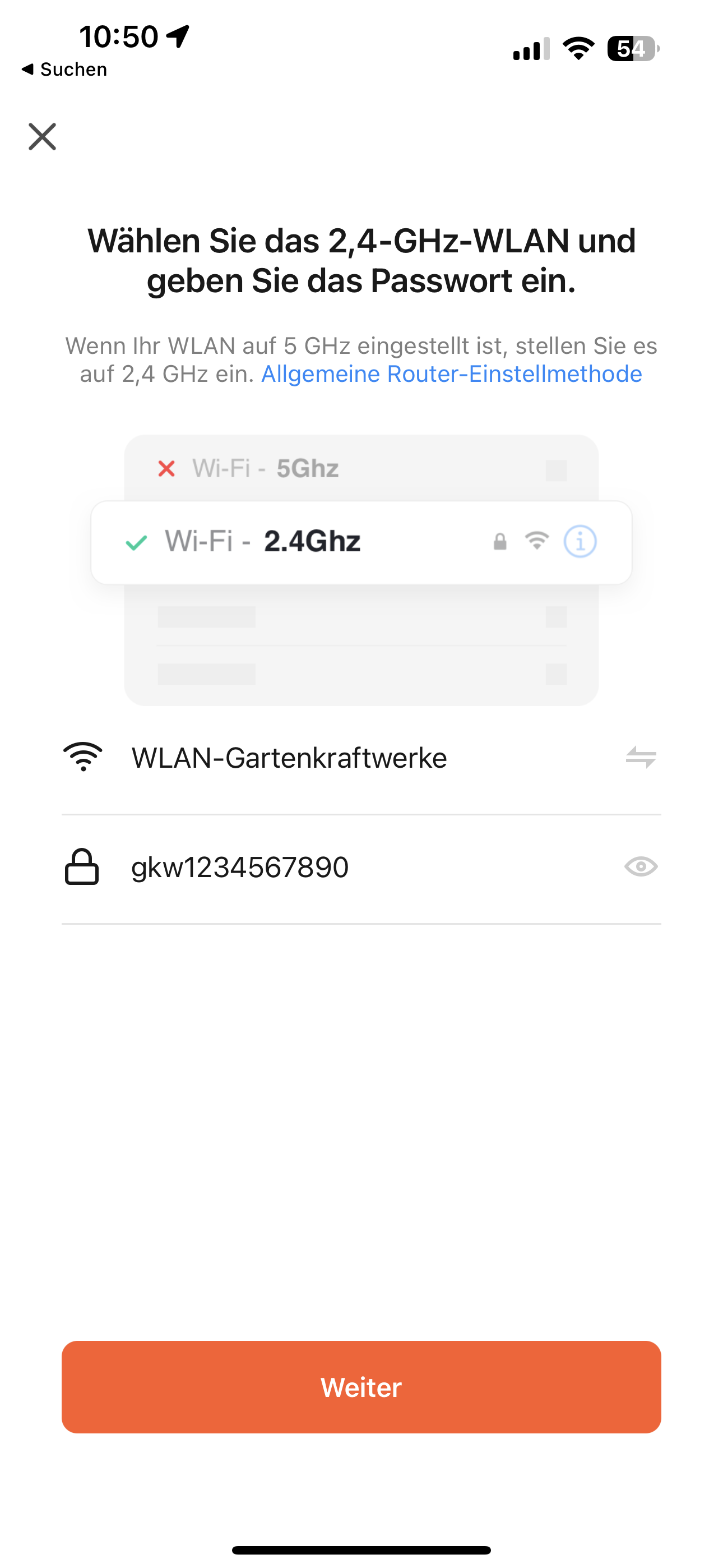Toggle password visibility with the eye icon
Image resolution: width=723 pixels, height=1568 pixels.
click(x=641, y=867)
